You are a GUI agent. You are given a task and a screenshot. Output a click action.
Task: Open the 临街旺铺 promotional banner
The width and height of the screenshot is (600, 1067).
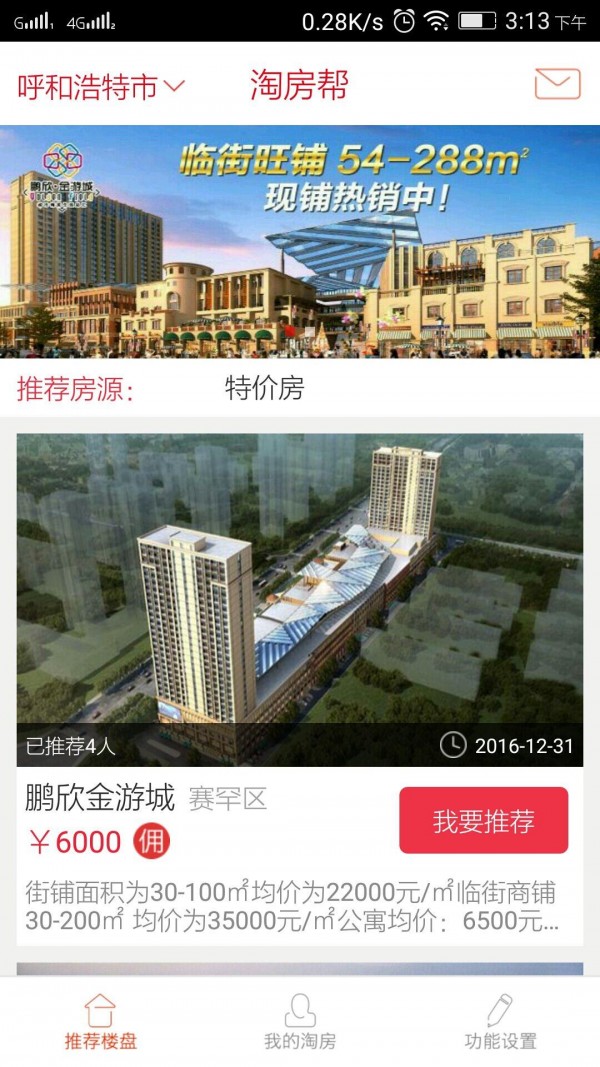click(x=300, y=241)
